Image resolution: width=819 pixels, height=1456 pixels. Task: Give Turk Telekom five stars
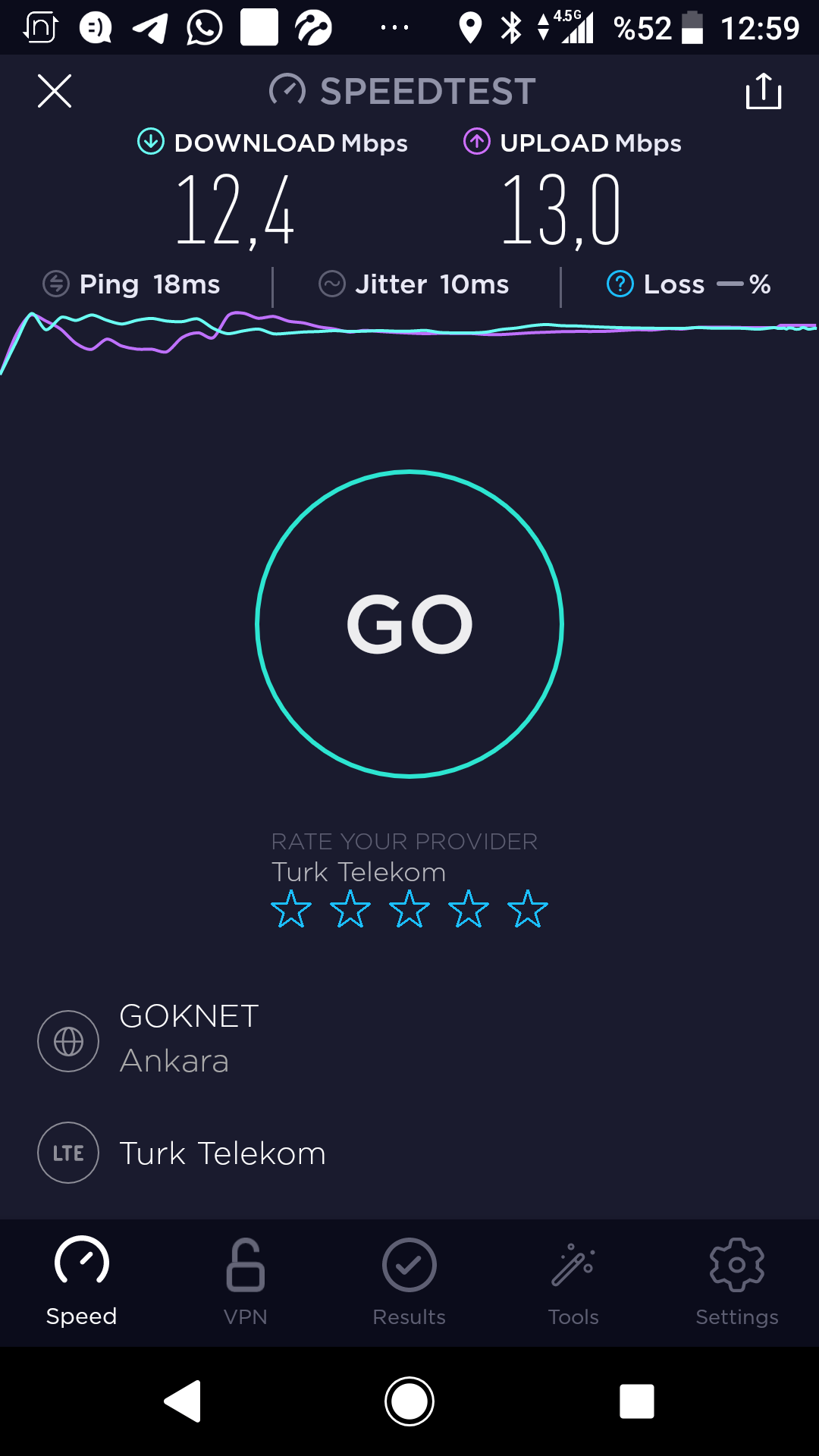528,909
